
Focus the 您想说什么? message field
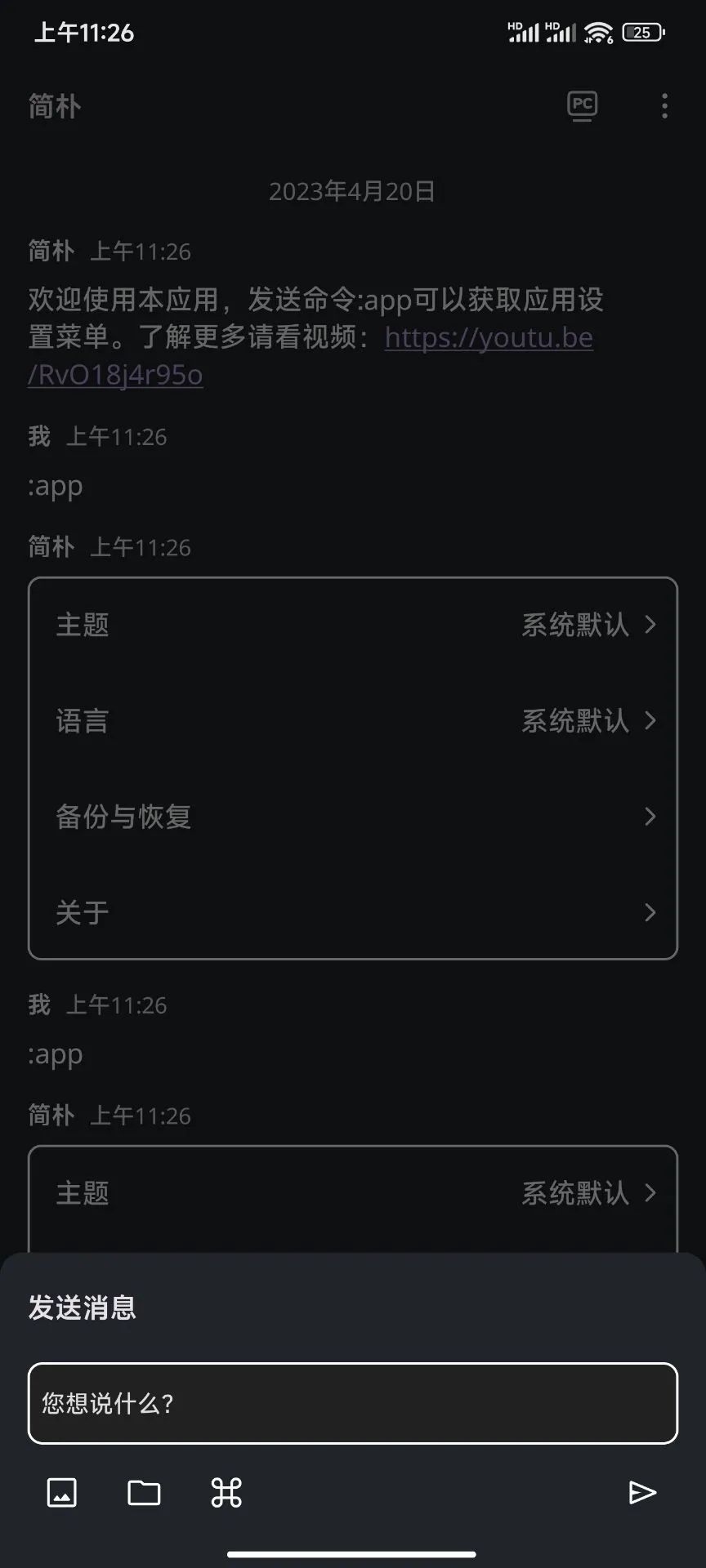point(353,1403)
